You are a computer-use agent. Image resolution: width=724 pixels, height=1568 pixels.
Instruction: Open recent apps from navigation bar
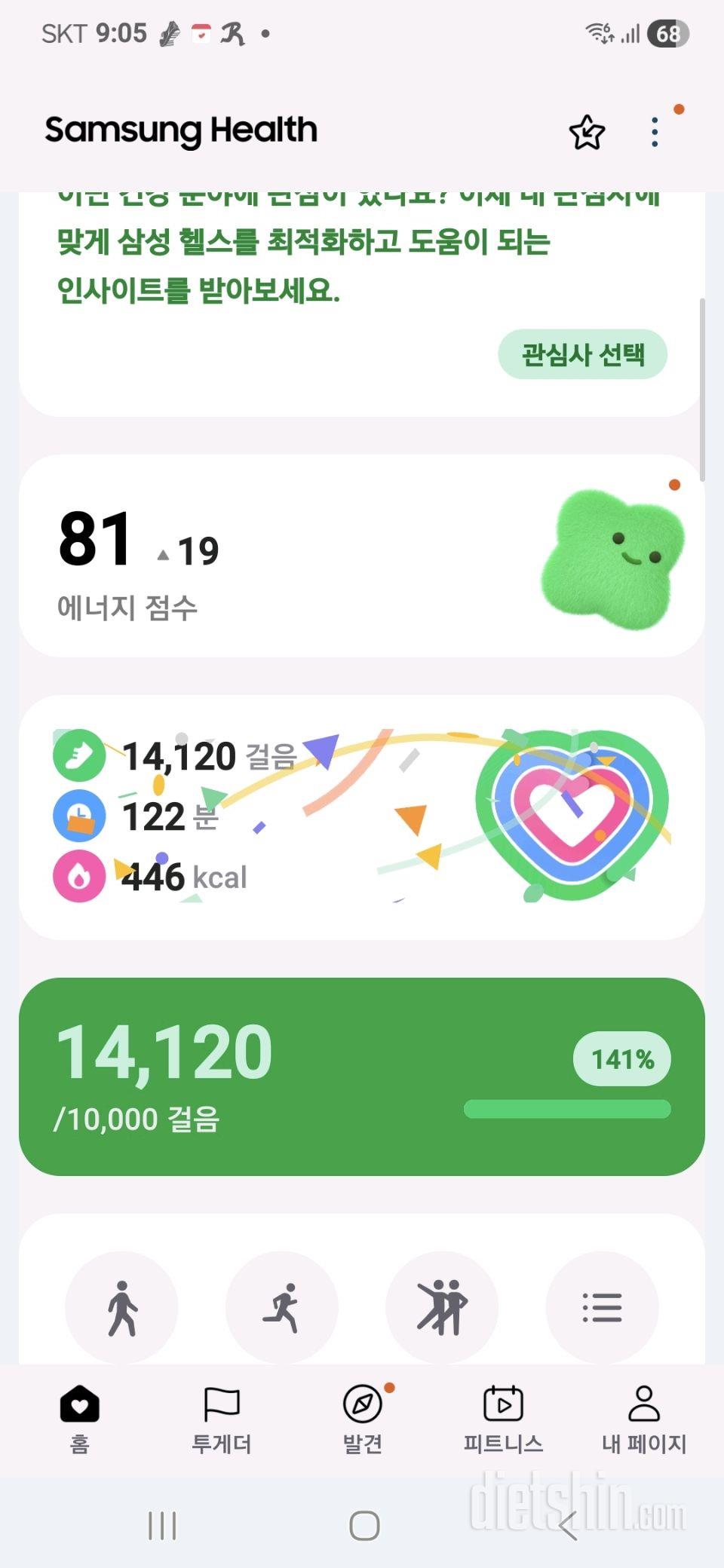tap(162, 1526)
